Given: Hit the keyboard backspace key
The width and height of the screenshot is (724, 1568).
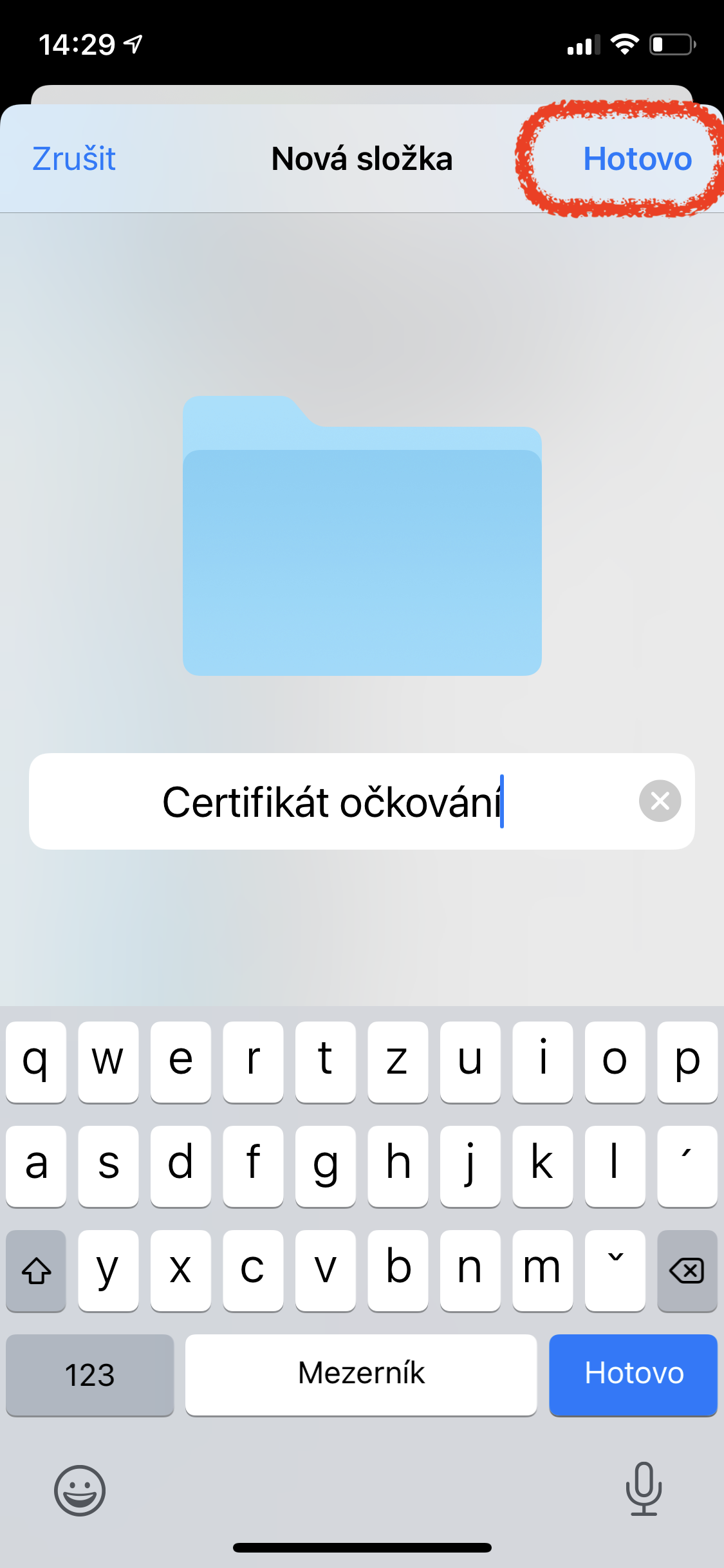Looking at the screenshot, I should point(687,1271).
